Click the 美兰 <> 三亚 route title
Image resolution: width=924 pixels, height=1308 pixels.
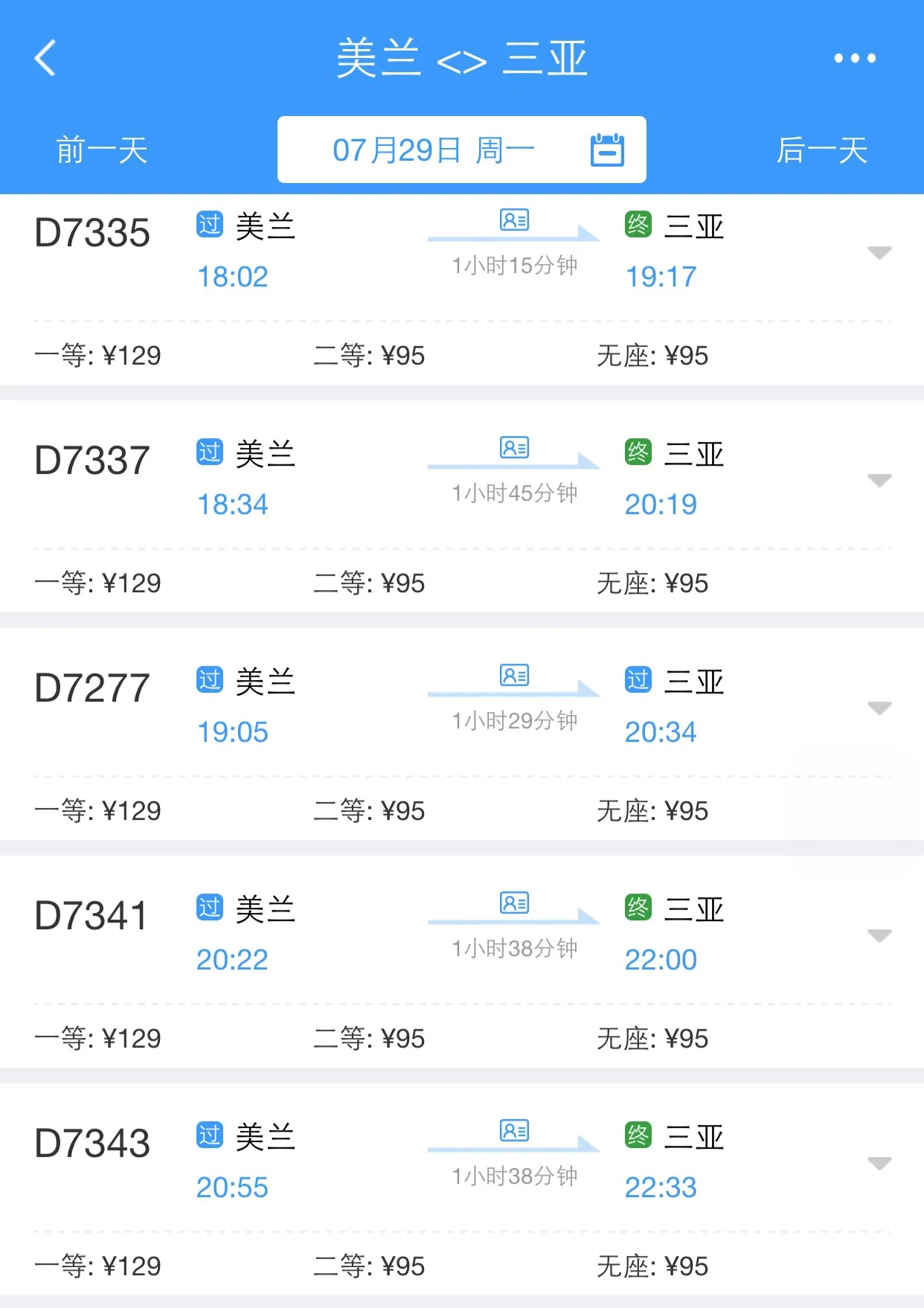[461, 58]
